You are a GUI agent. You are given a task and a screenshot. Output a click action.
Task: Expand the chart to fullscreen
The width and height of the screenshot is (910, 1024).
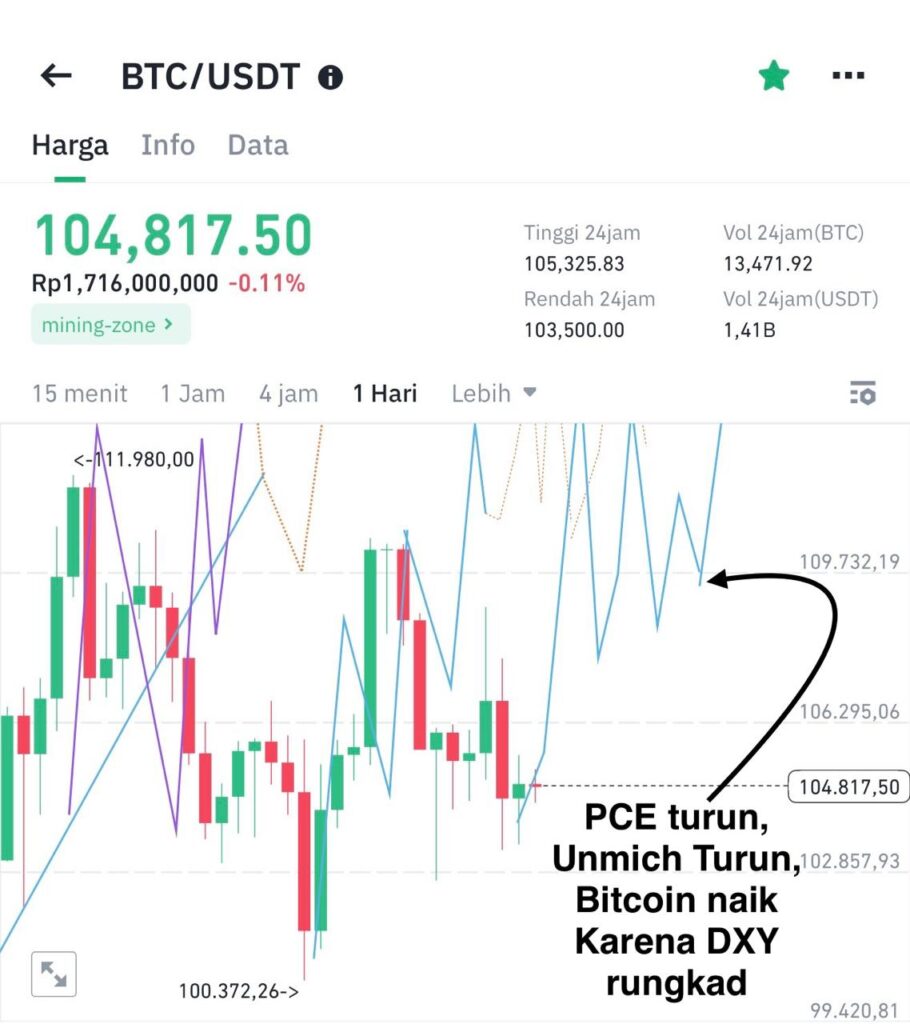point(54,974)
